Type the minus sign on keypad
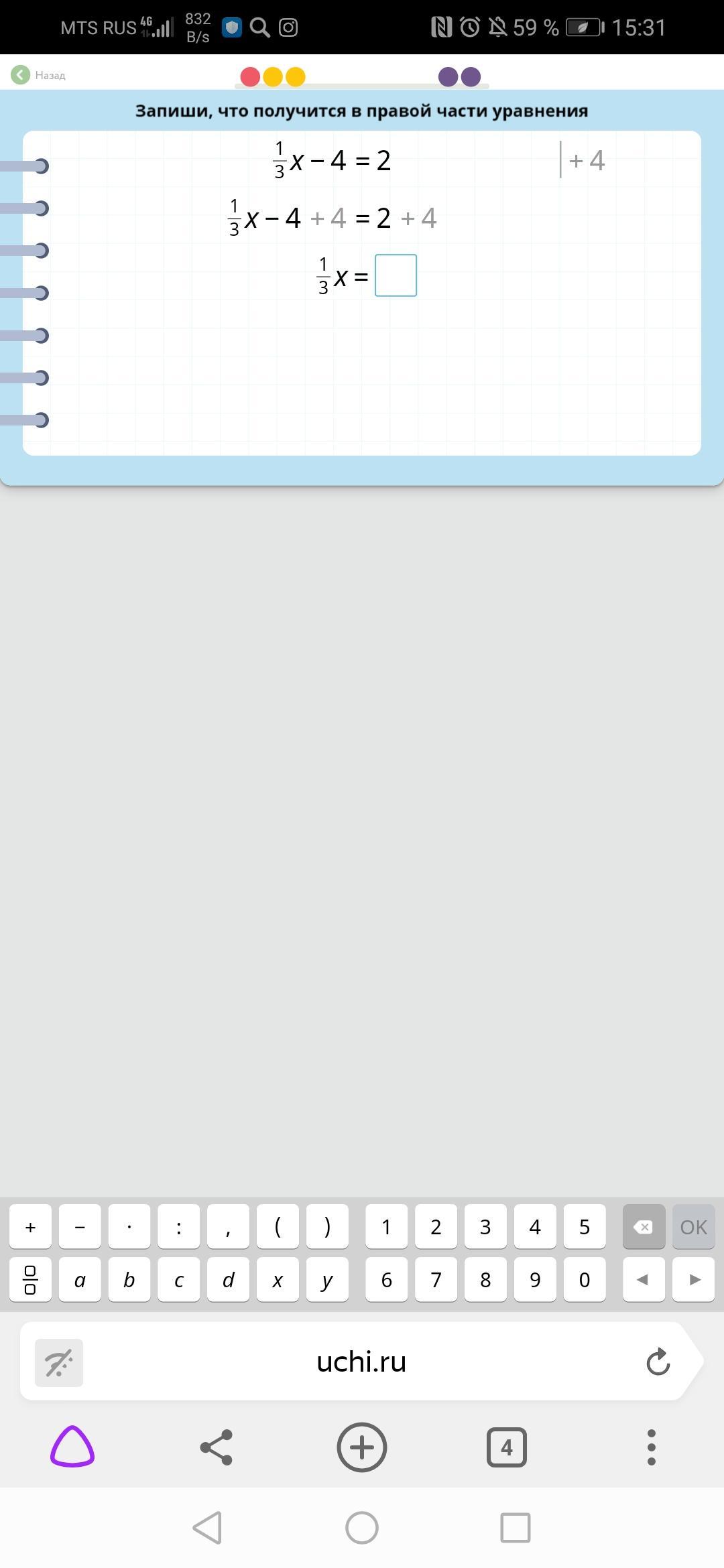Viewport: 724px width, 1568px height. (80, 1227)
